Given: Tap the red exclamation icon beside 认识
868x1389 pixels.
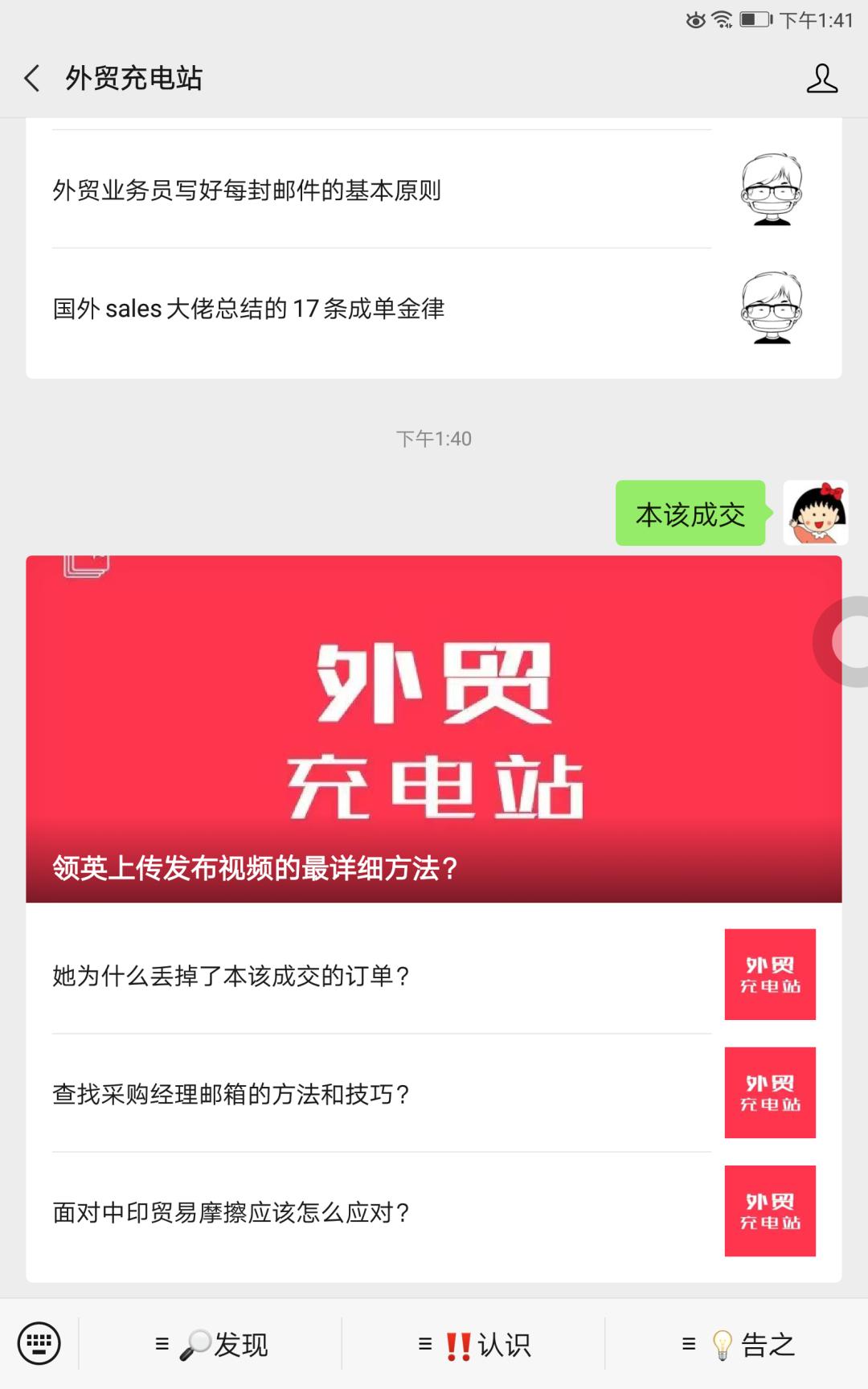Looking at the screenshot, I should click(x=458, y=1342).
